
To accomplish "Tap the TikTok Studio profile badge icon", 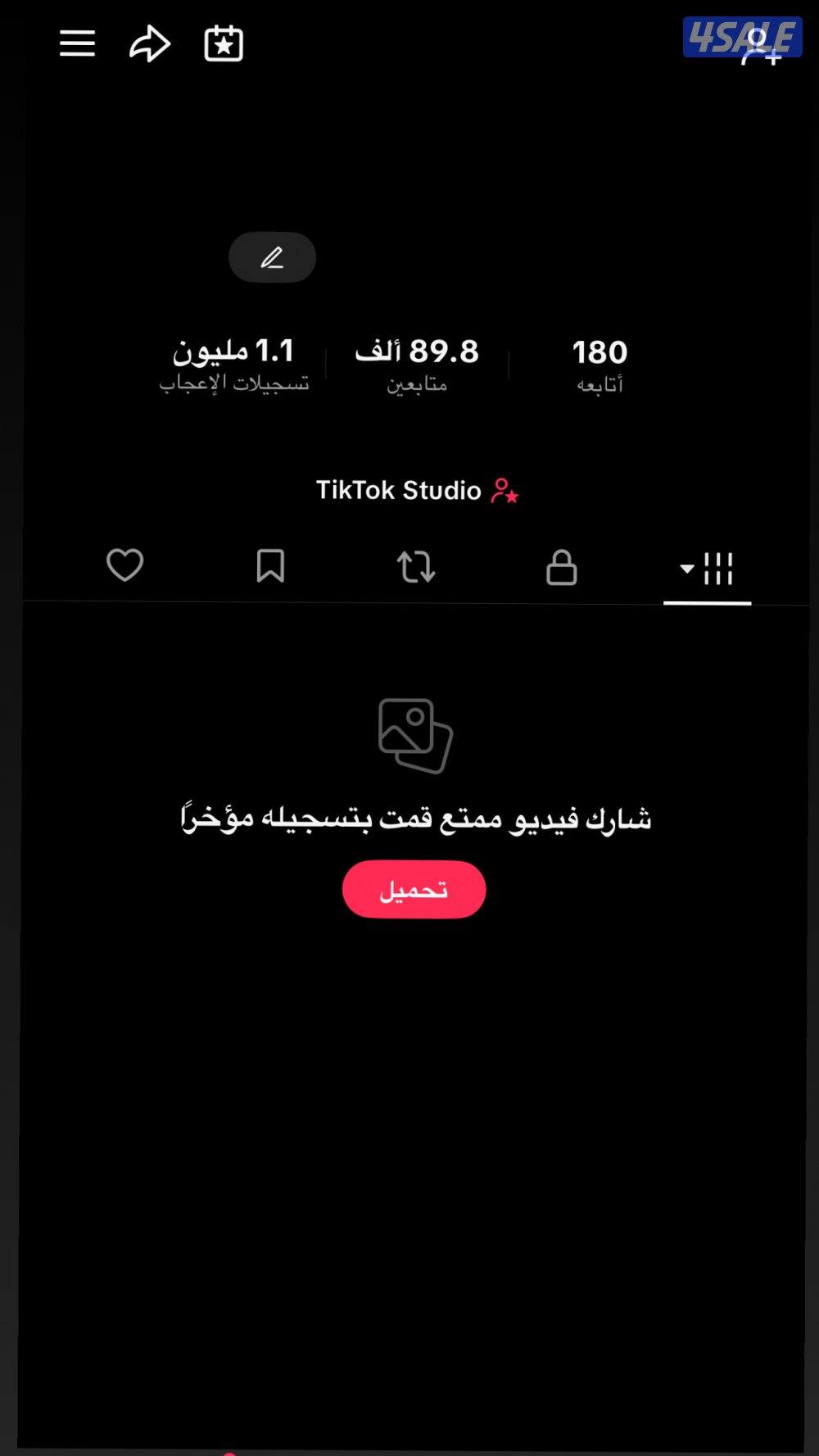I will [503, 490].
